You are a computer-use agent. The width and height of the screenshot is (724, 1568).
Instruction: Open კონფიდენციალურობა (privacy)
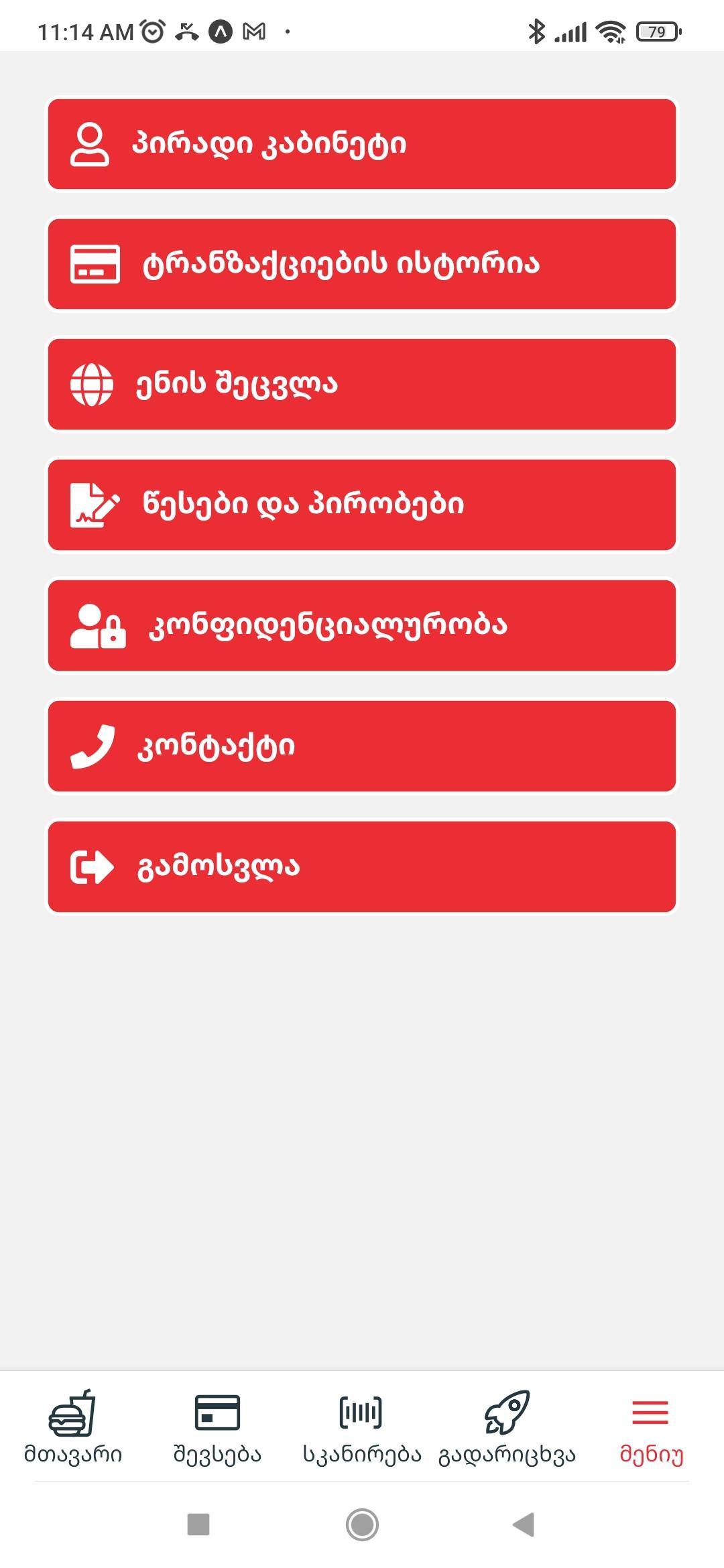click(x=362, y=625)
